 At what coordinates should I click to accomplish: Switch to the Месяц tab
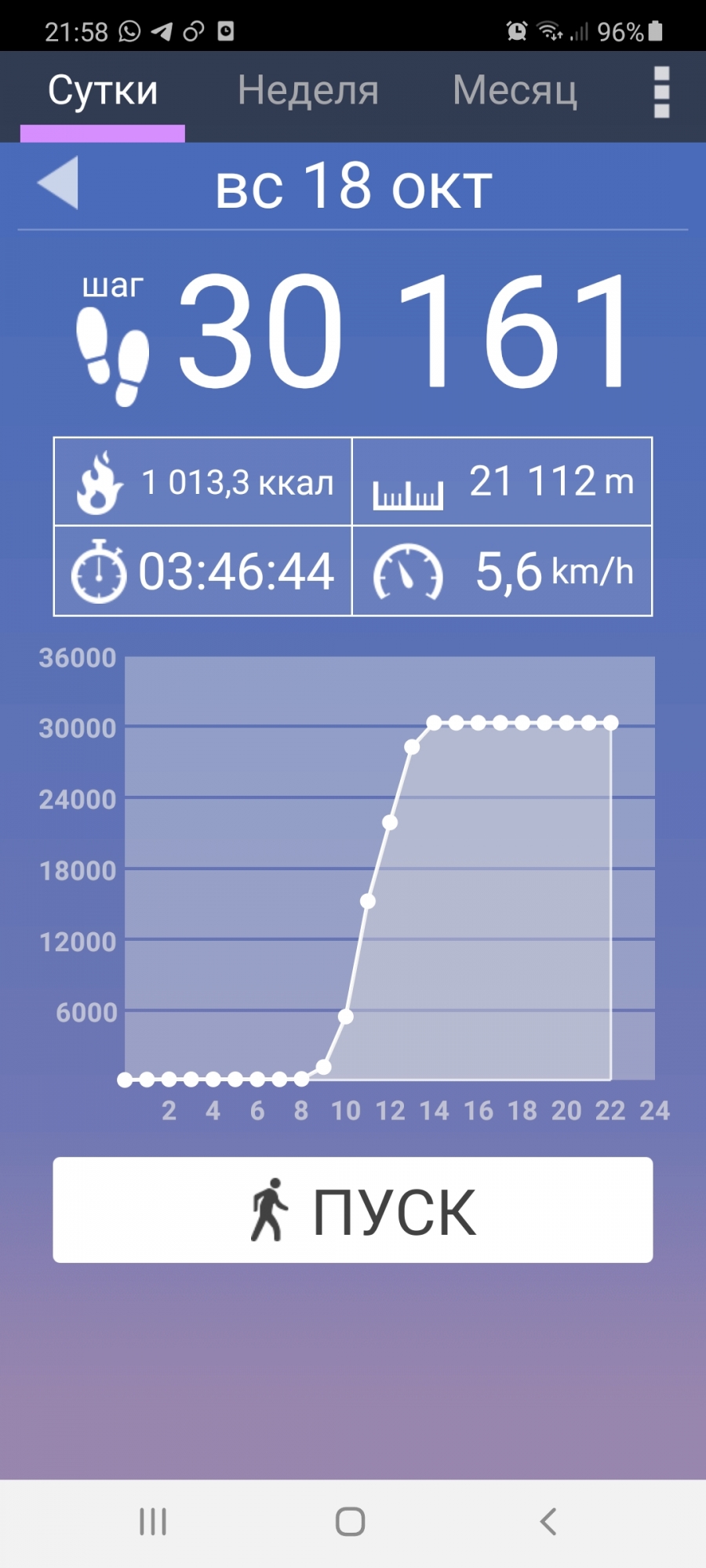pyautogui.click(x=515, y=91)
